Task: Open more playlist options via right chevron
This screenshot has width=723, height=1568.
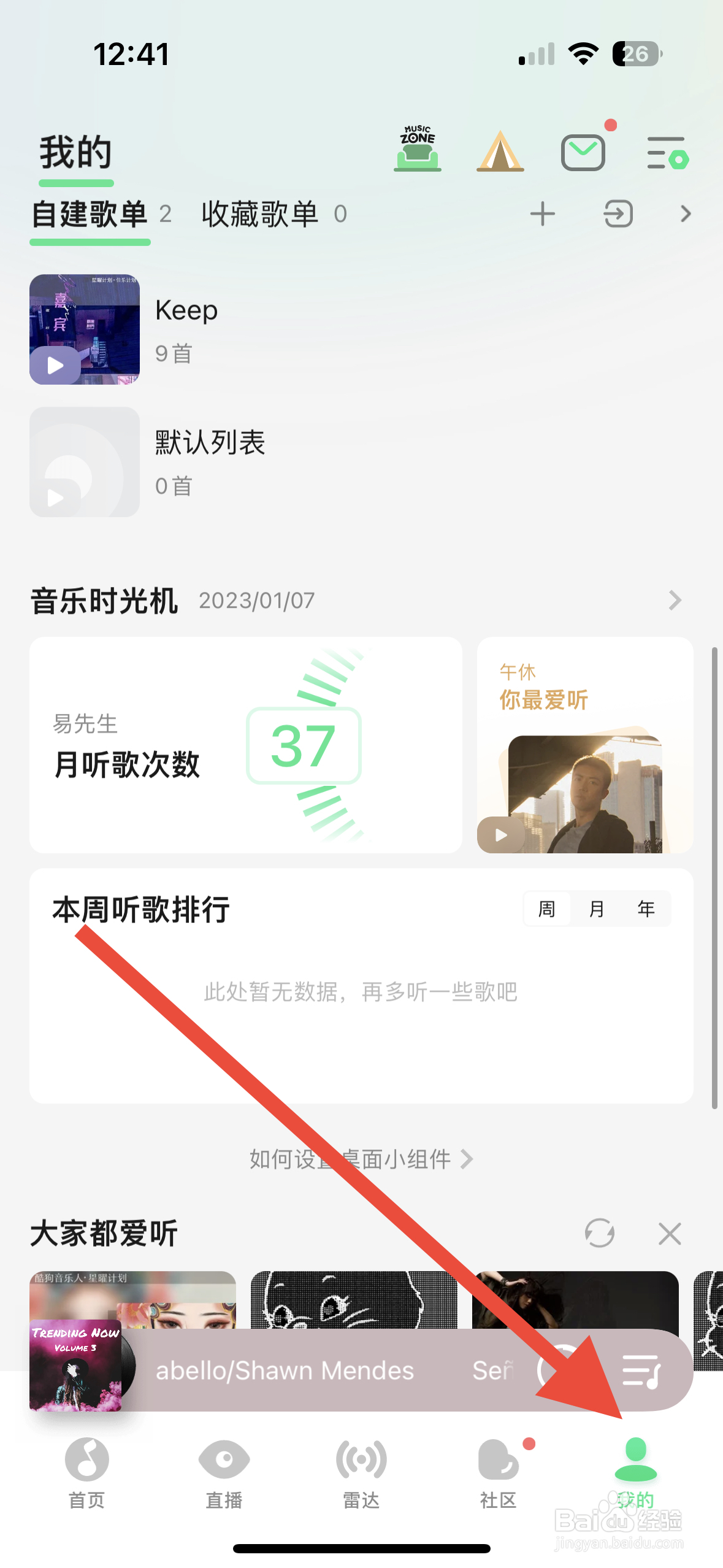Action: [685, 215]
